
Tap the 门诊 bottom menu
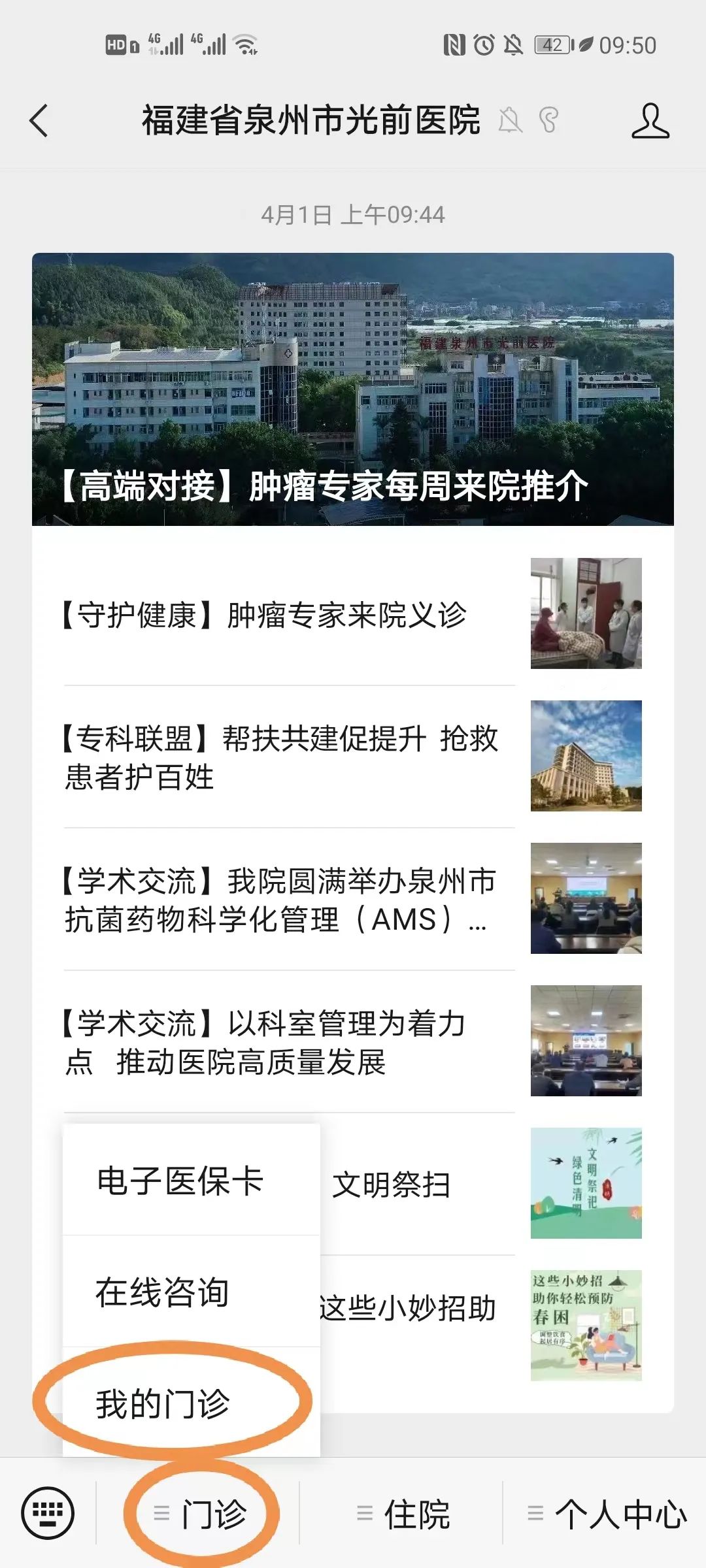(201, 1514)
